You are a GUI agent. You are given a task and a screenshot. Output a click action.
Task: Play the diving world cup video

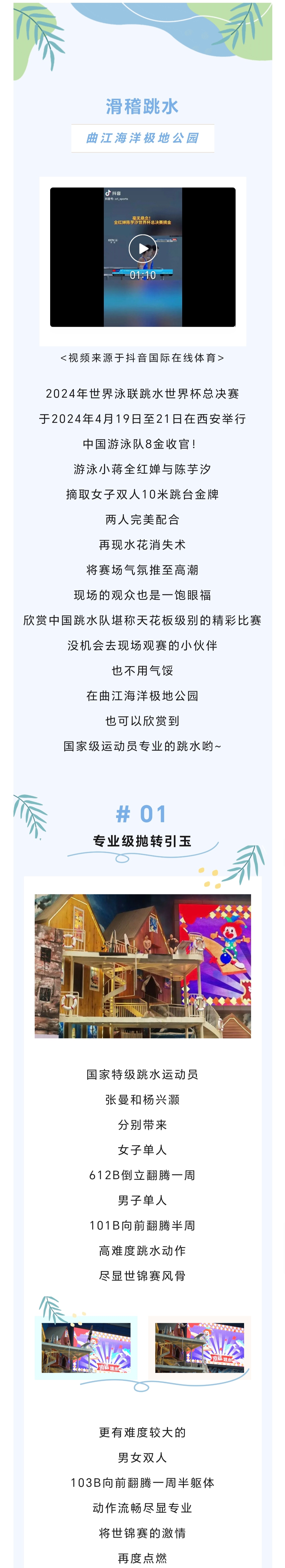tap(142, 248)
